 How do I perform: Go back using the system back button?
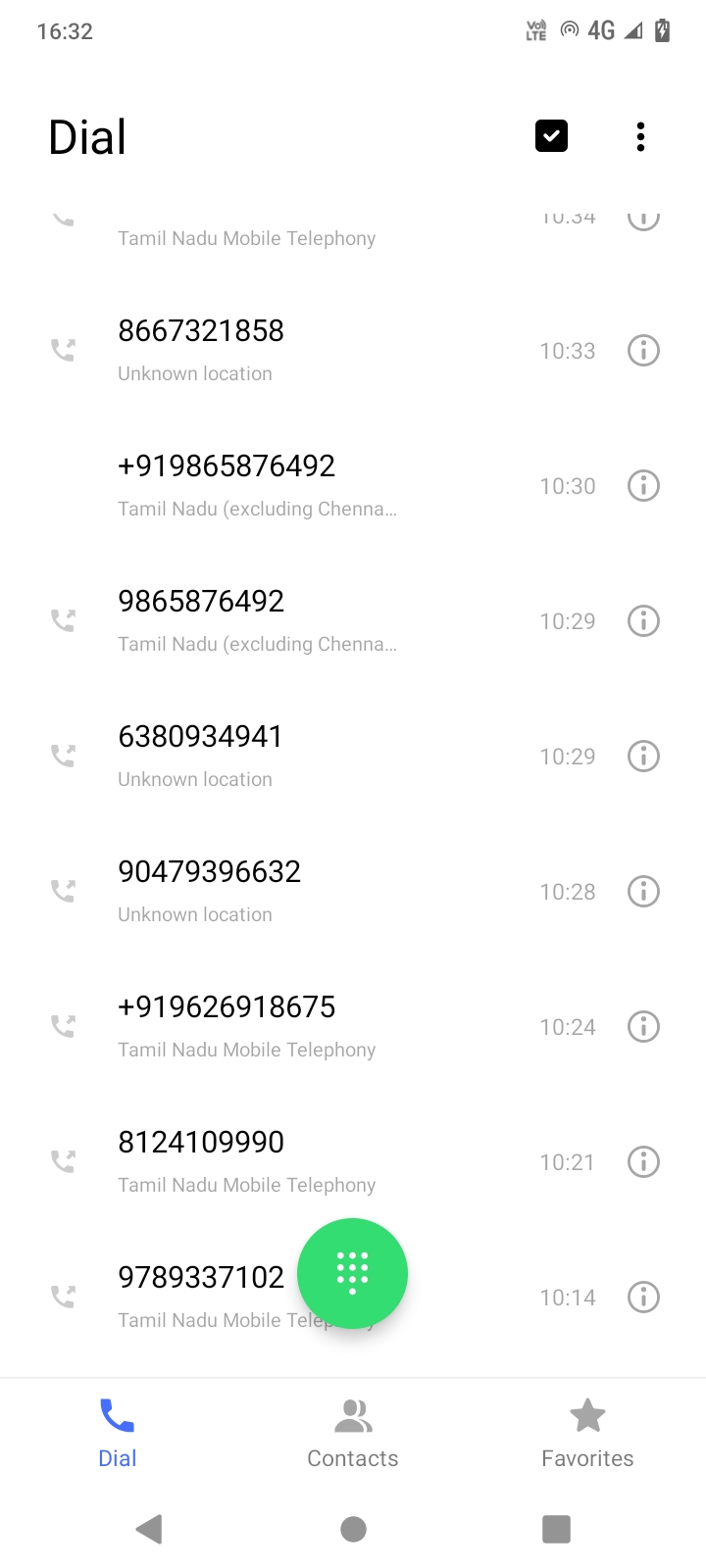149,1529
